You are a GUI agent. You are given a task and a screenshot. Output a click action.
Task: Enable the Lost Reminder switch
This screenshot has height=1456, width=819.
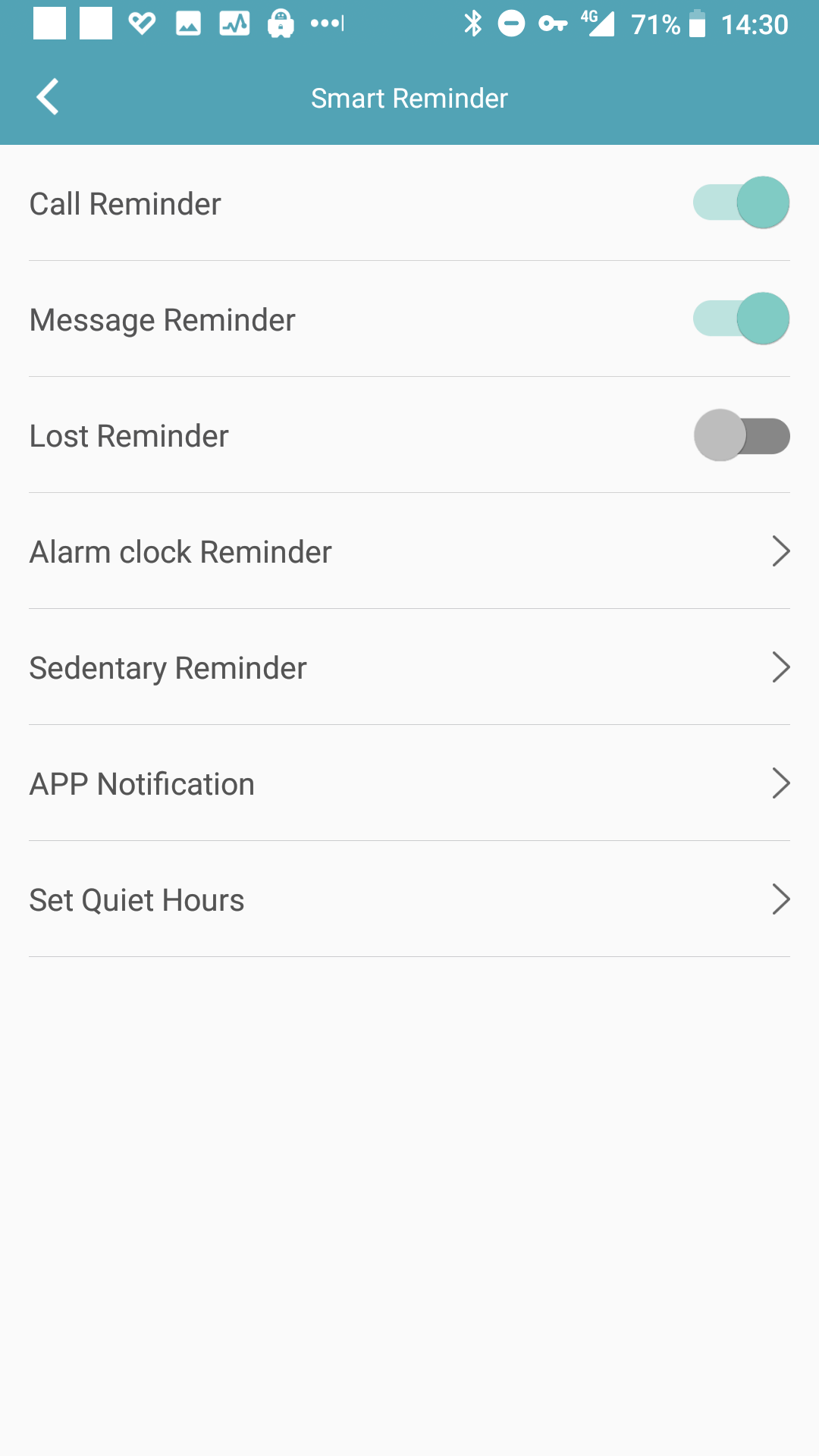(741, 435)
